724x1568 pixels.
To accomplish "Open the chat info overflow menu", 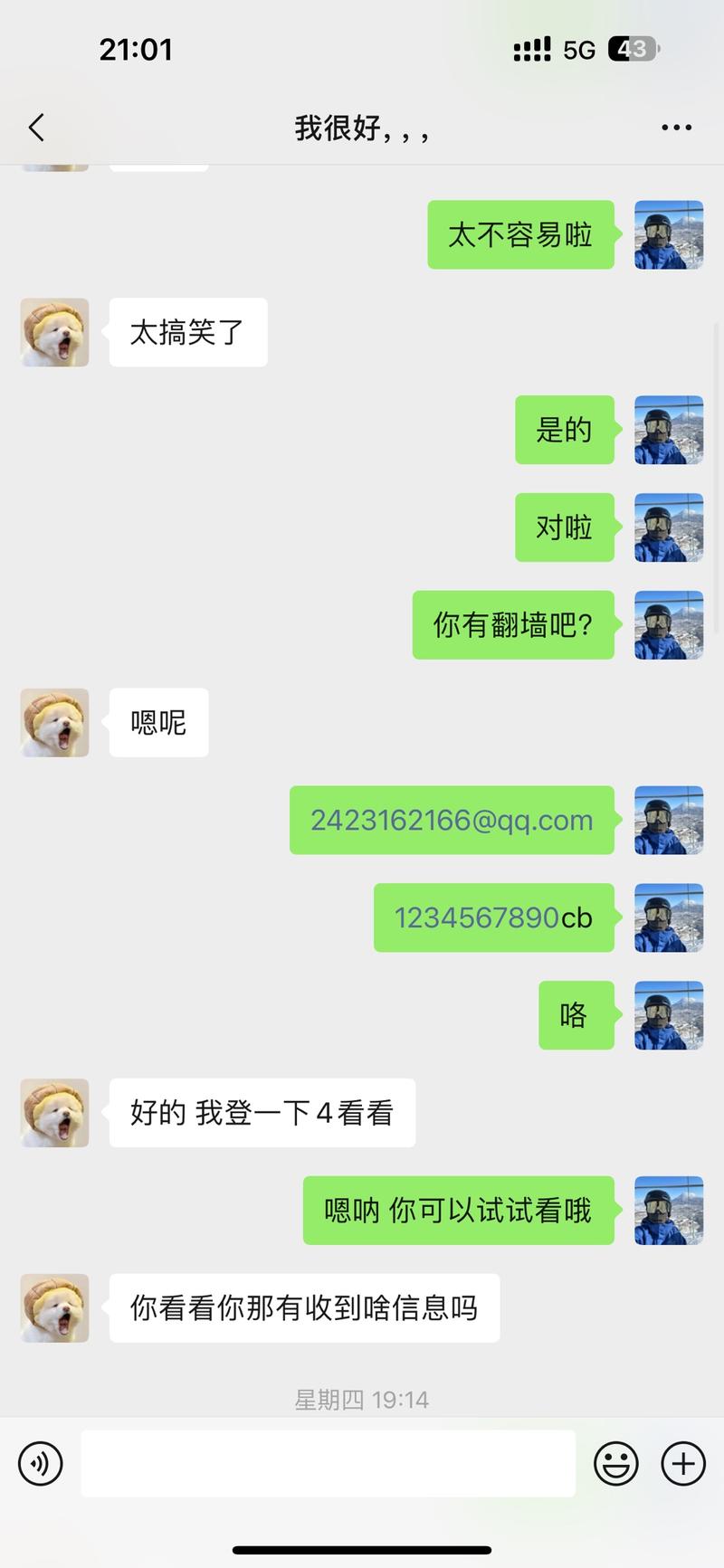I will click(676, 128).
